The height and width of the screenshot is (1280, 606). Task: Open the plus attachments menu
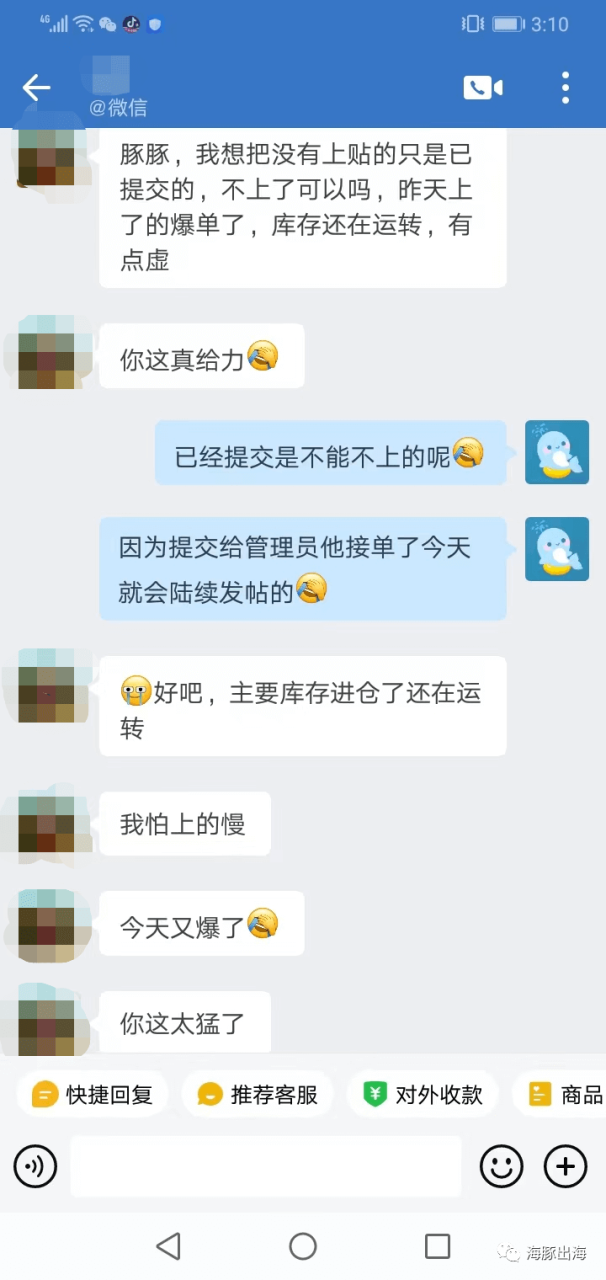565,1166
